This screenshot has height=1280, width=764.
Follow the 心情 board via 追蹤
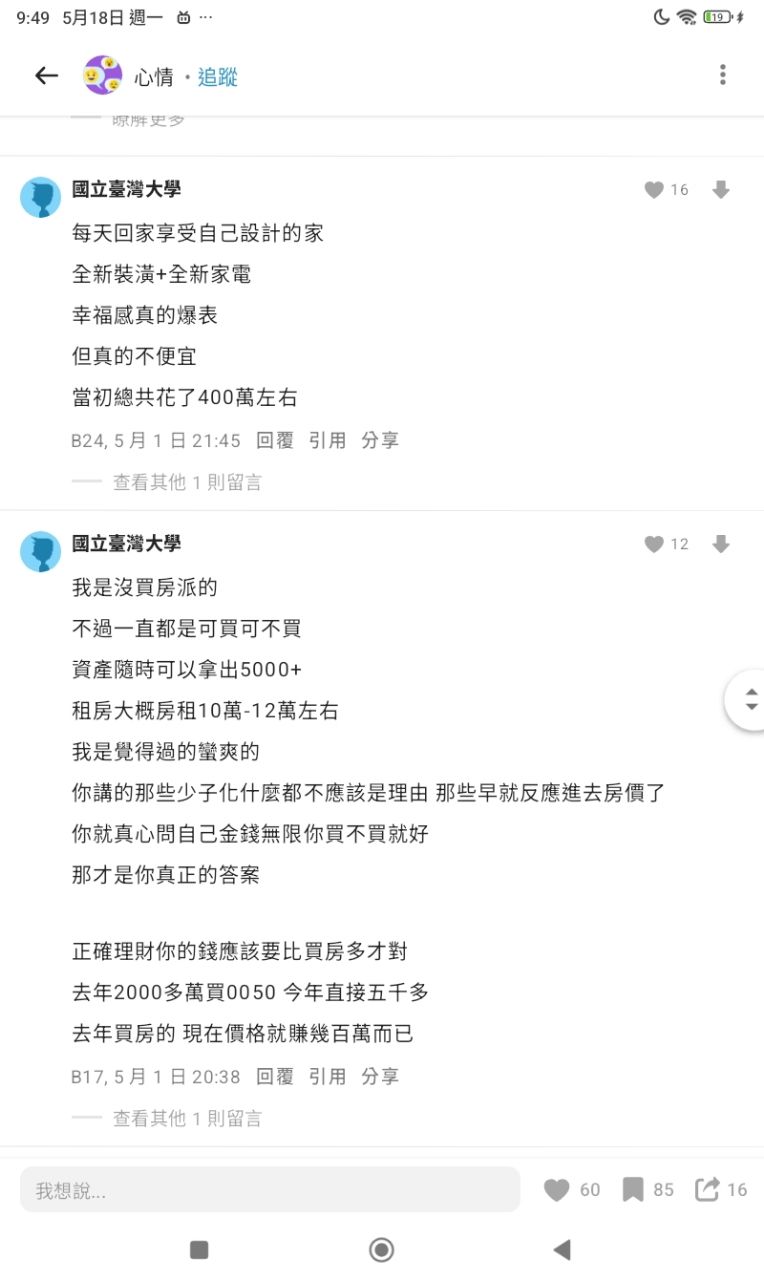coord(217,77)
